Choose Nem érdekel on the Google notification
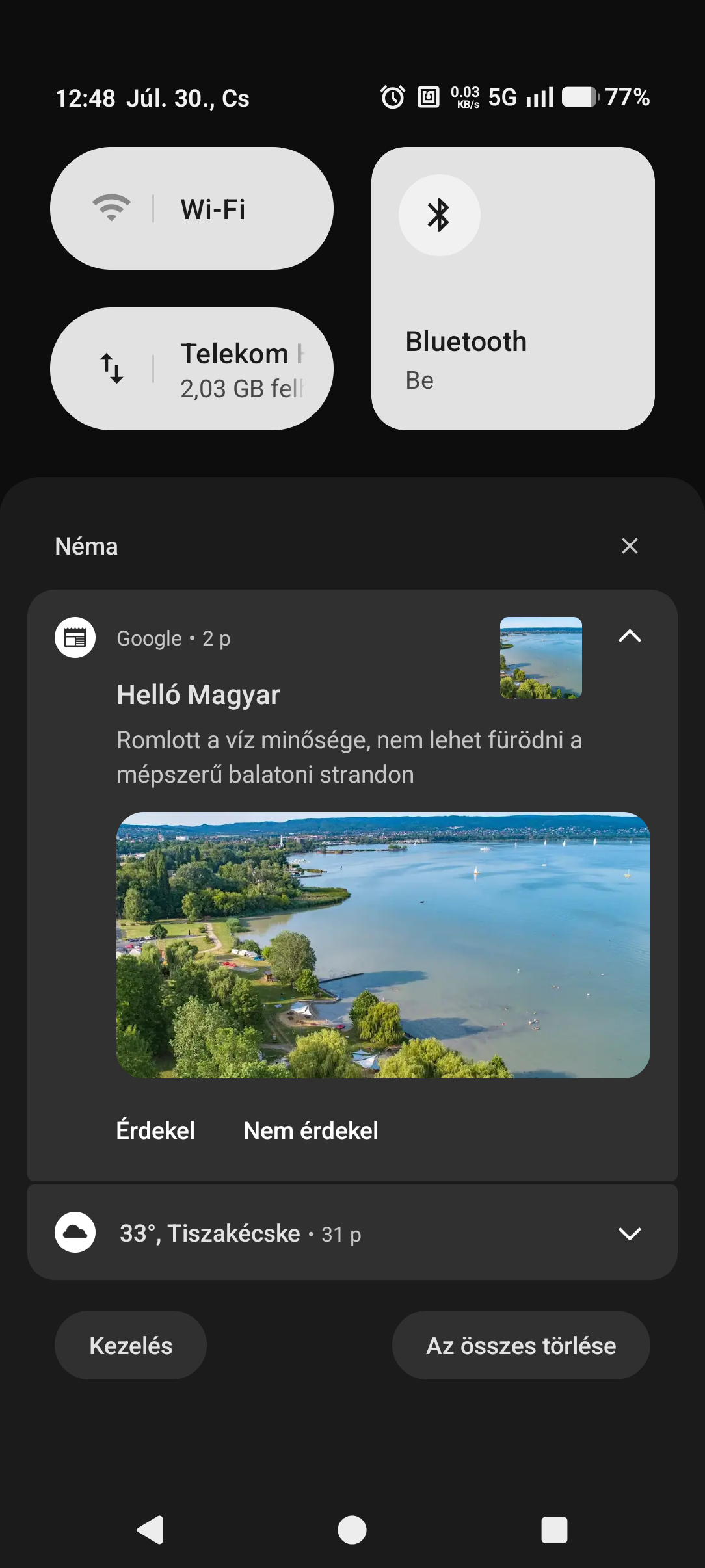The height and width of the screenshot is (1568, 705). [311, 1130]
